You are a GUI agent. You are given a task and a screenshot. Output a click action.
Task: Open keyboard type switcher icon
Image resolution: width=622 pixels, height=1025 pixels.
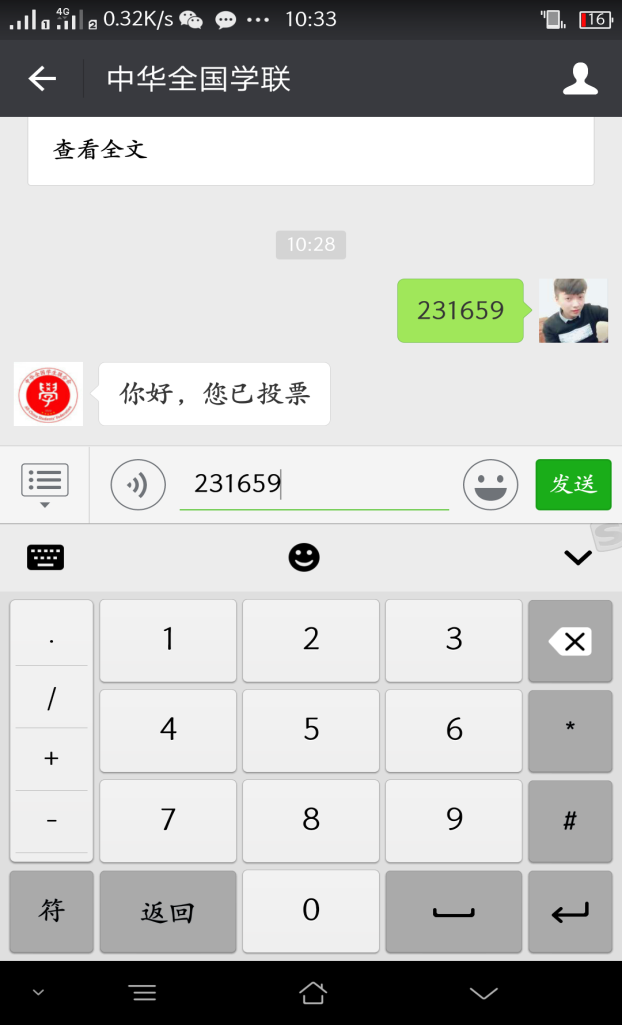tap(46, 557)
